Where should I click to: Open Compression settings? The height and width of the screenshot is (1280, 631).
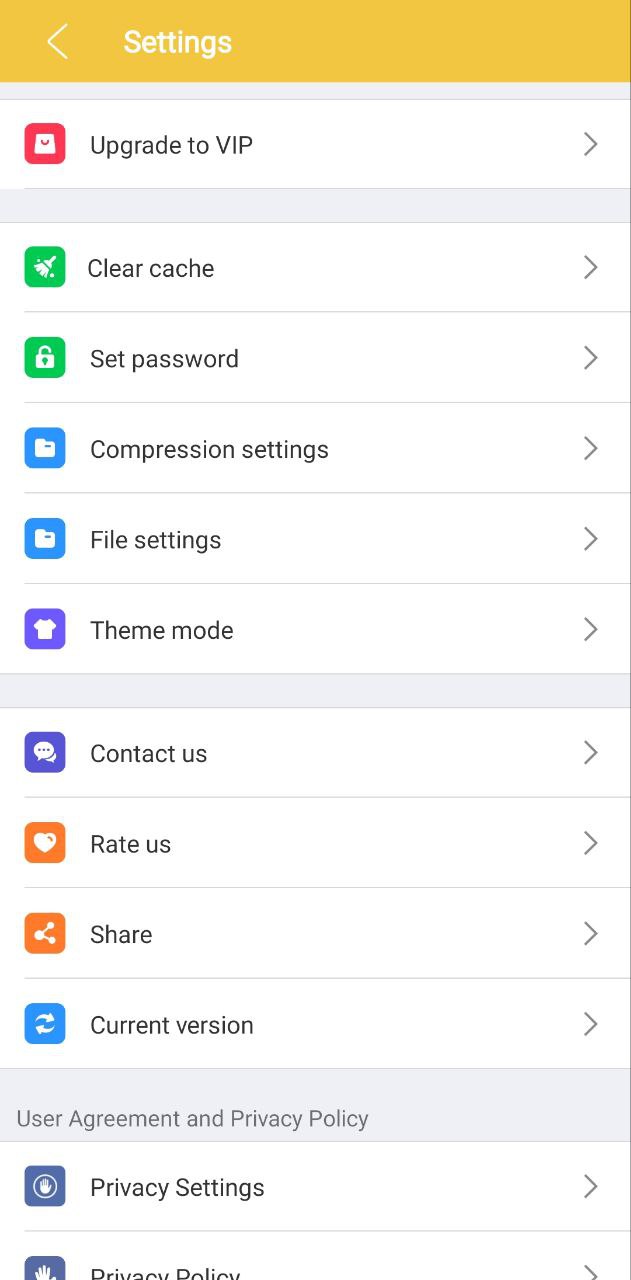315,449
